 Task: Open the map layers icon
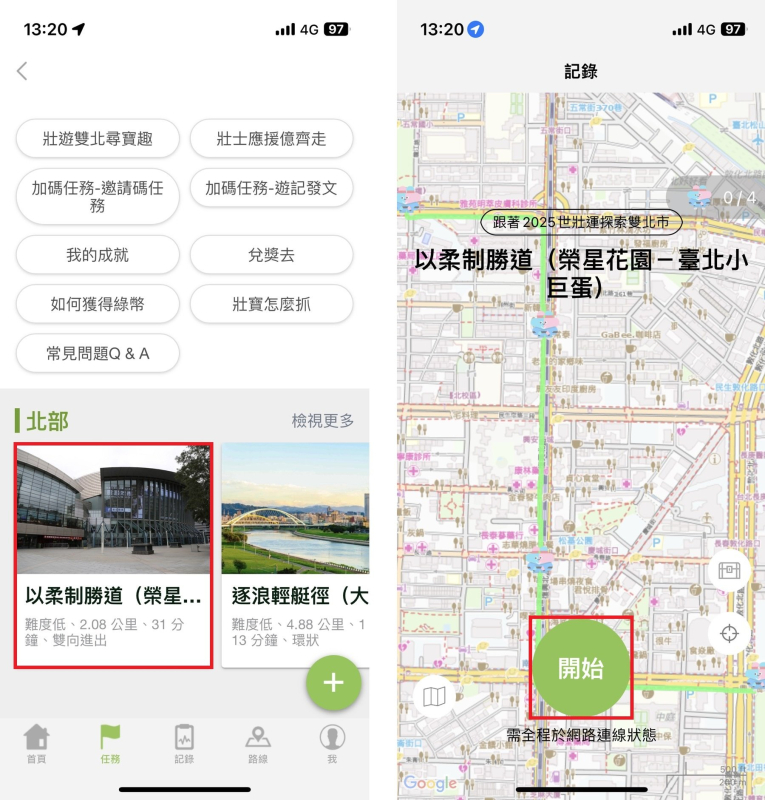click(x=434, y=696)
